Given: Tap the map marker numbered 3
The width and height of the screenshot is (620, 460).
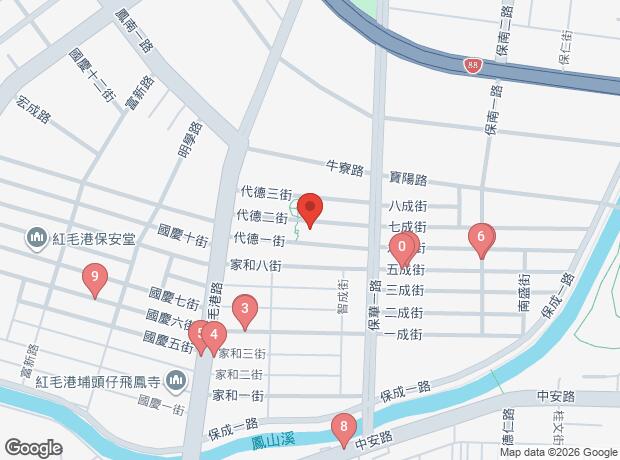Looking at the screenshot, I should tap(244, 311).
